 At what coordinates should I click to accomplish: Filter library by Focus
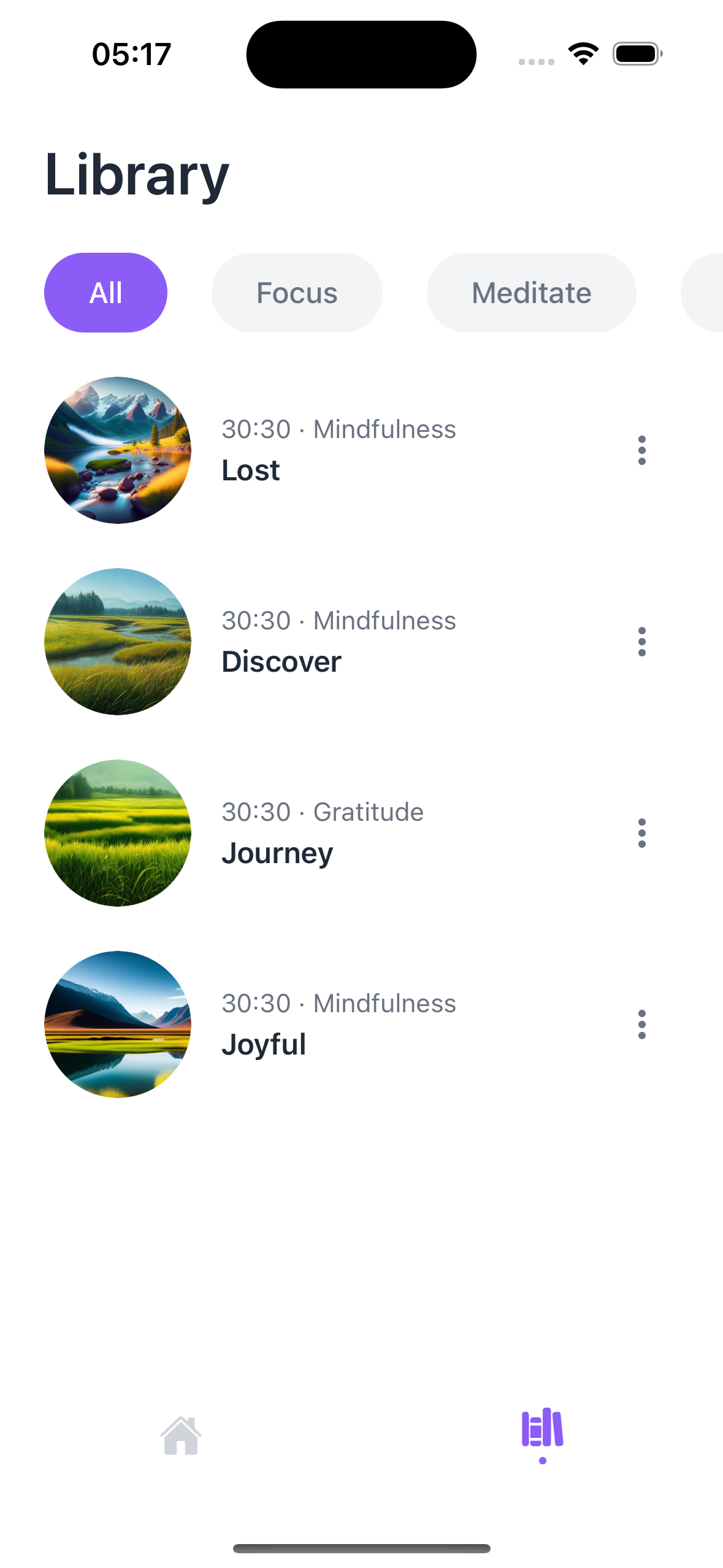click(297, 293)
